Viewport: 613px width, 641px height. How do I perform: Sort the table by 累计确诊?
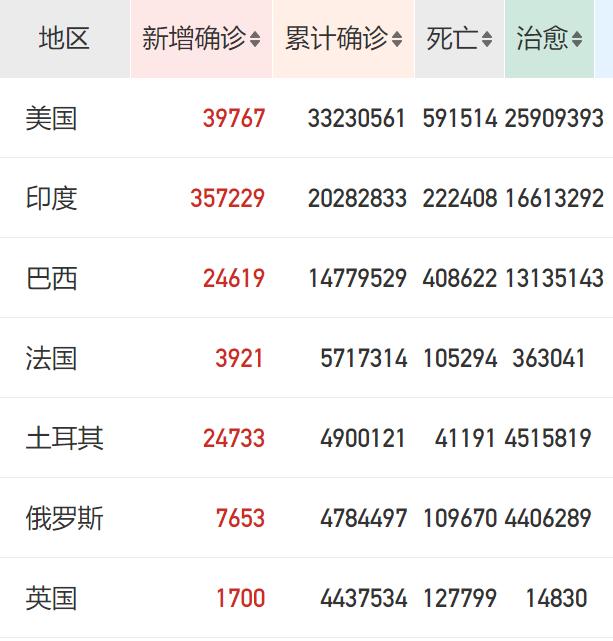[x=397, y=39]
